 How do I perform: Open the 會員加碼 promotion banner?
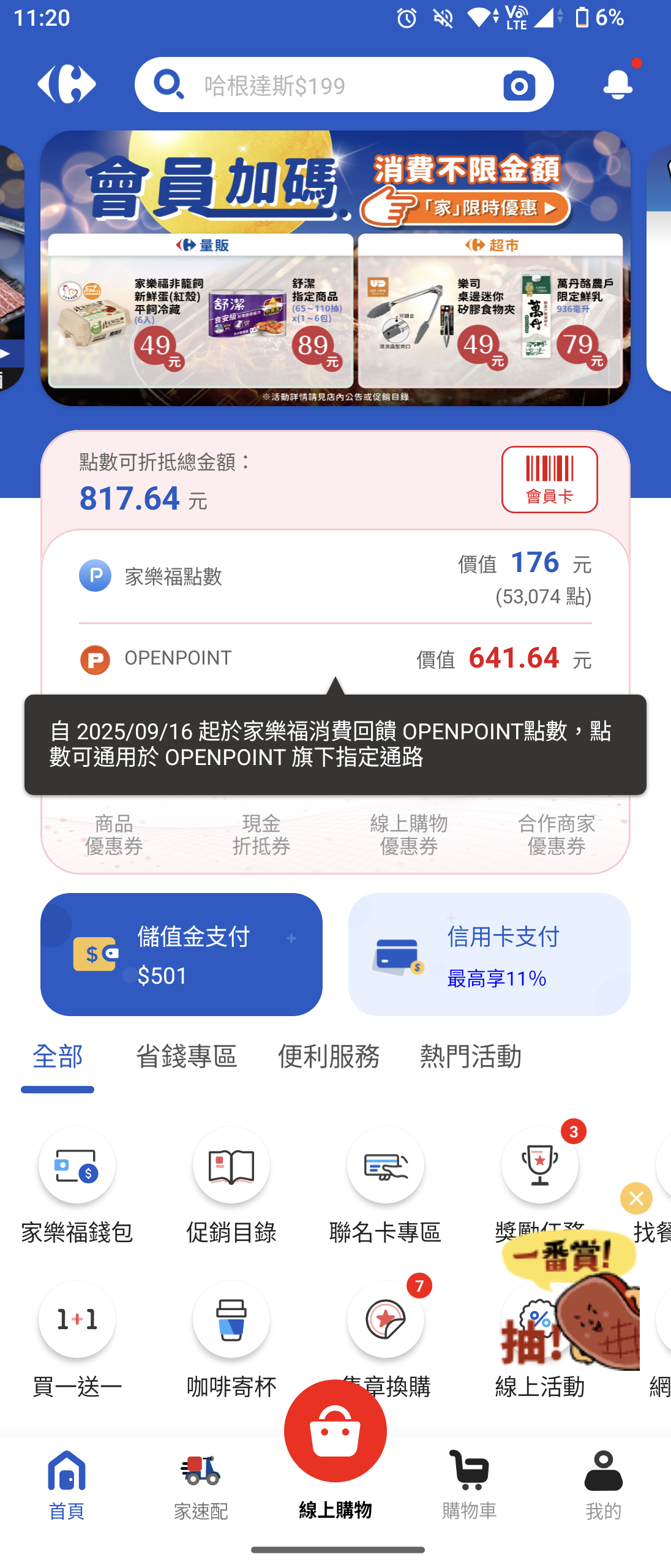tap(335, 268)
